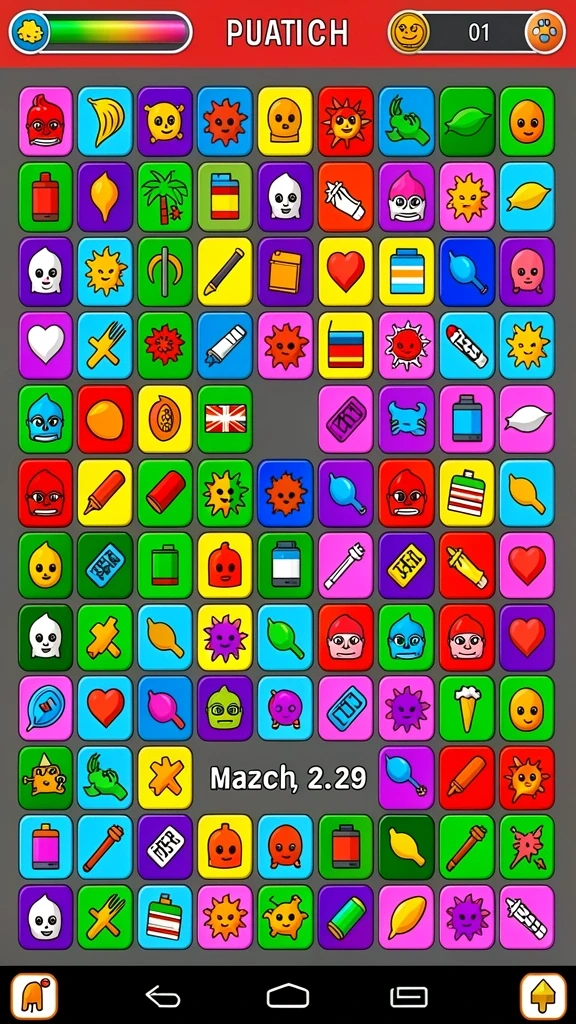This screenshot has width=576, height=1024.
Task: Select the British flag tile
Action: click(x=225, y=419)
